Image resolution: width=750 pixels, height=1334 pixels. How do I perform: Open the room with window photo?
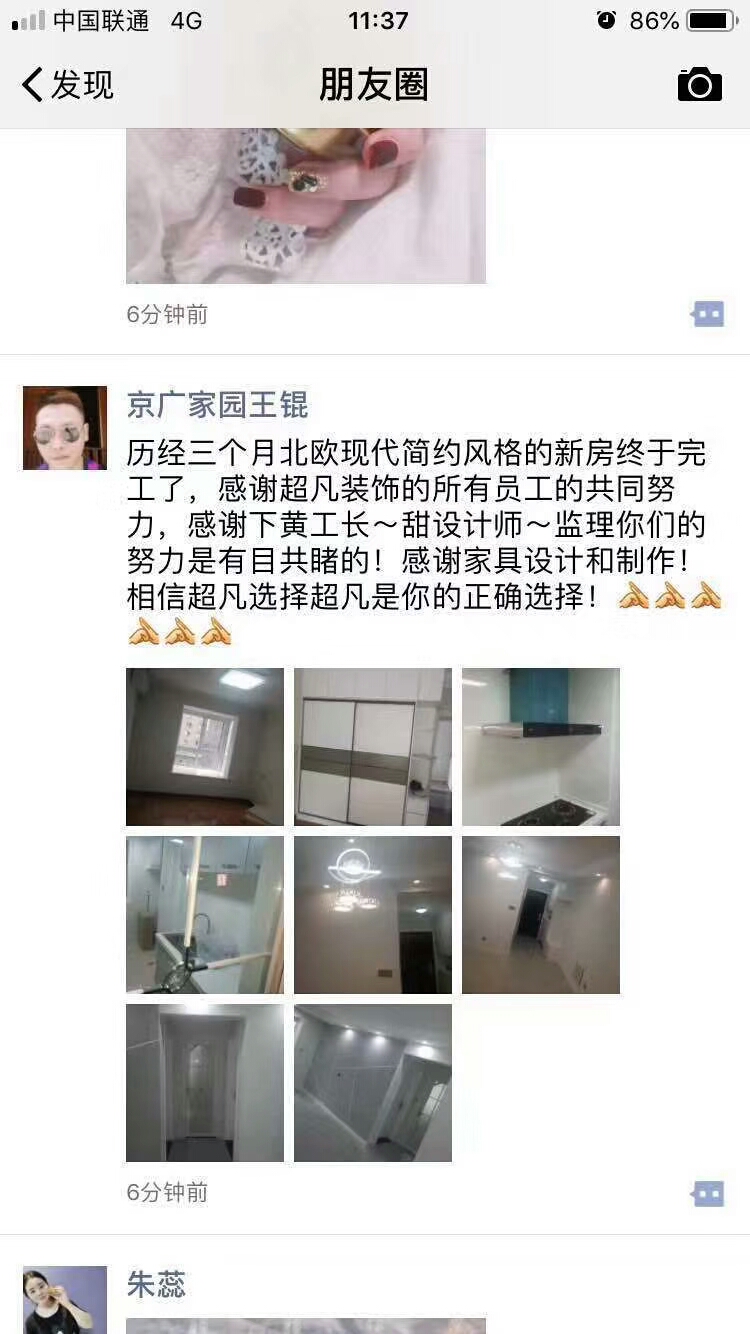(205, 747)
